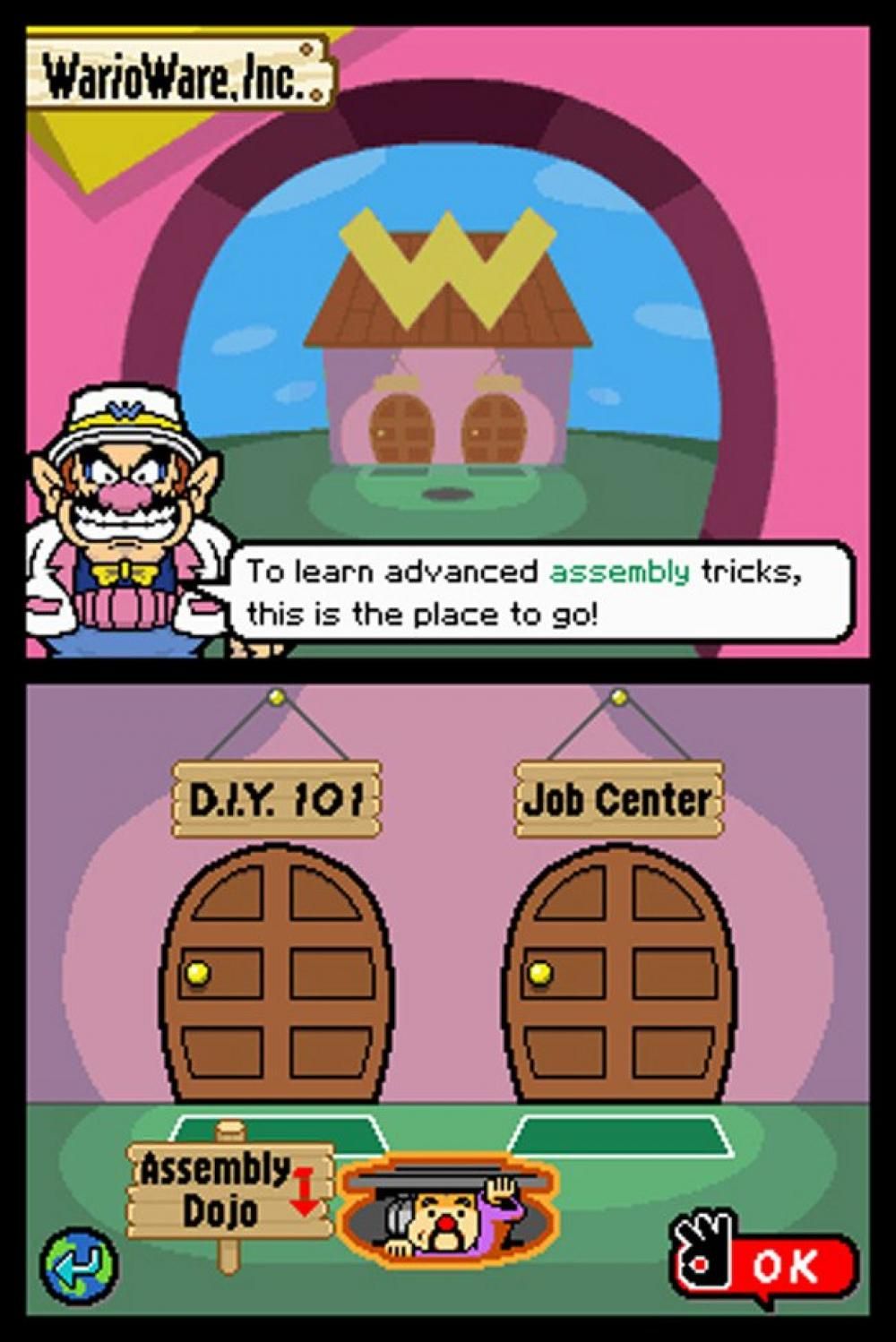The height and width of the screenshot is (1342, 896).
Task: Go back with the return arrow icon
Action: (x=79, y=1266)
